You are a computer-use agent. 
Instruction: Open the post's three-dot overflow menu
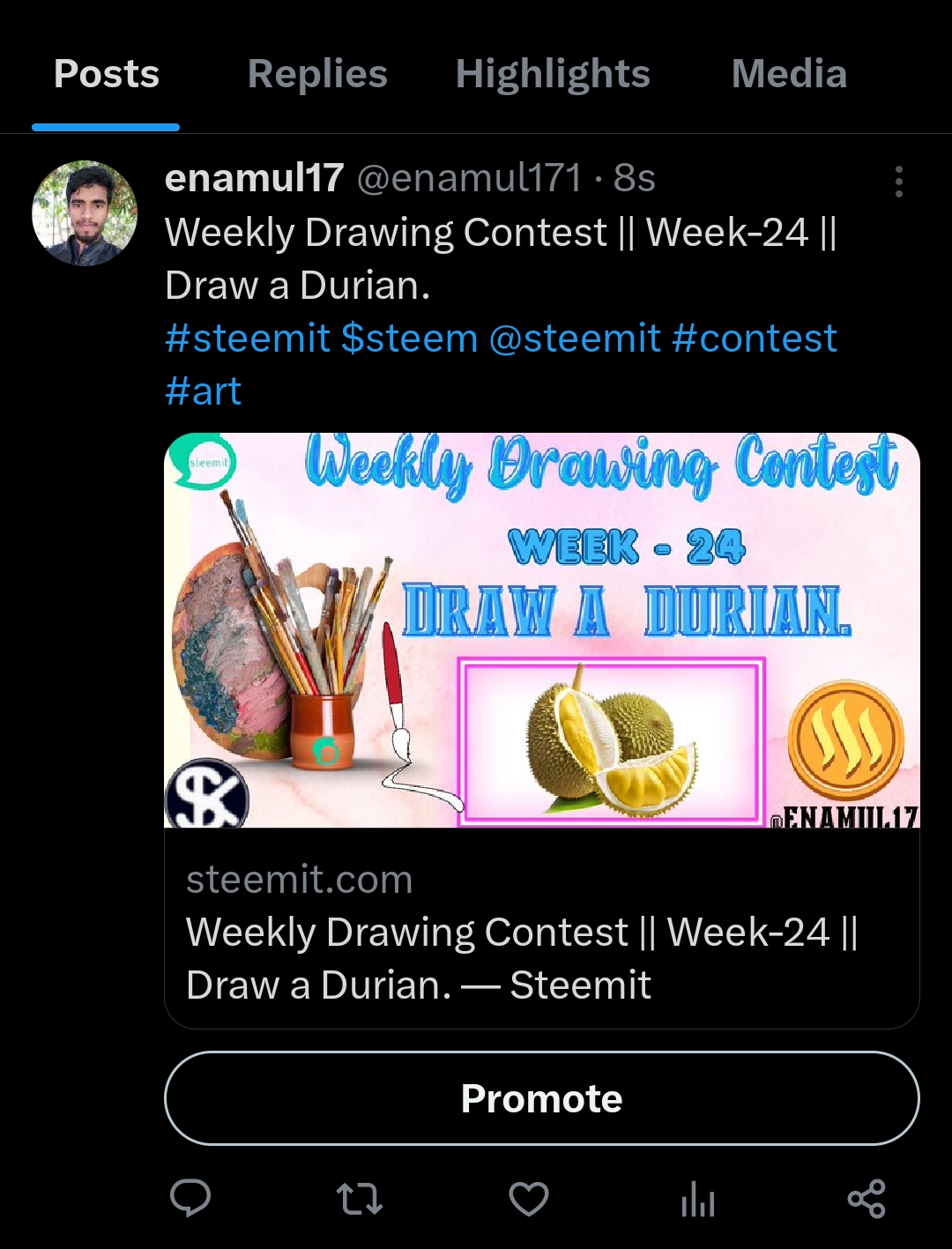click(898, 181)
